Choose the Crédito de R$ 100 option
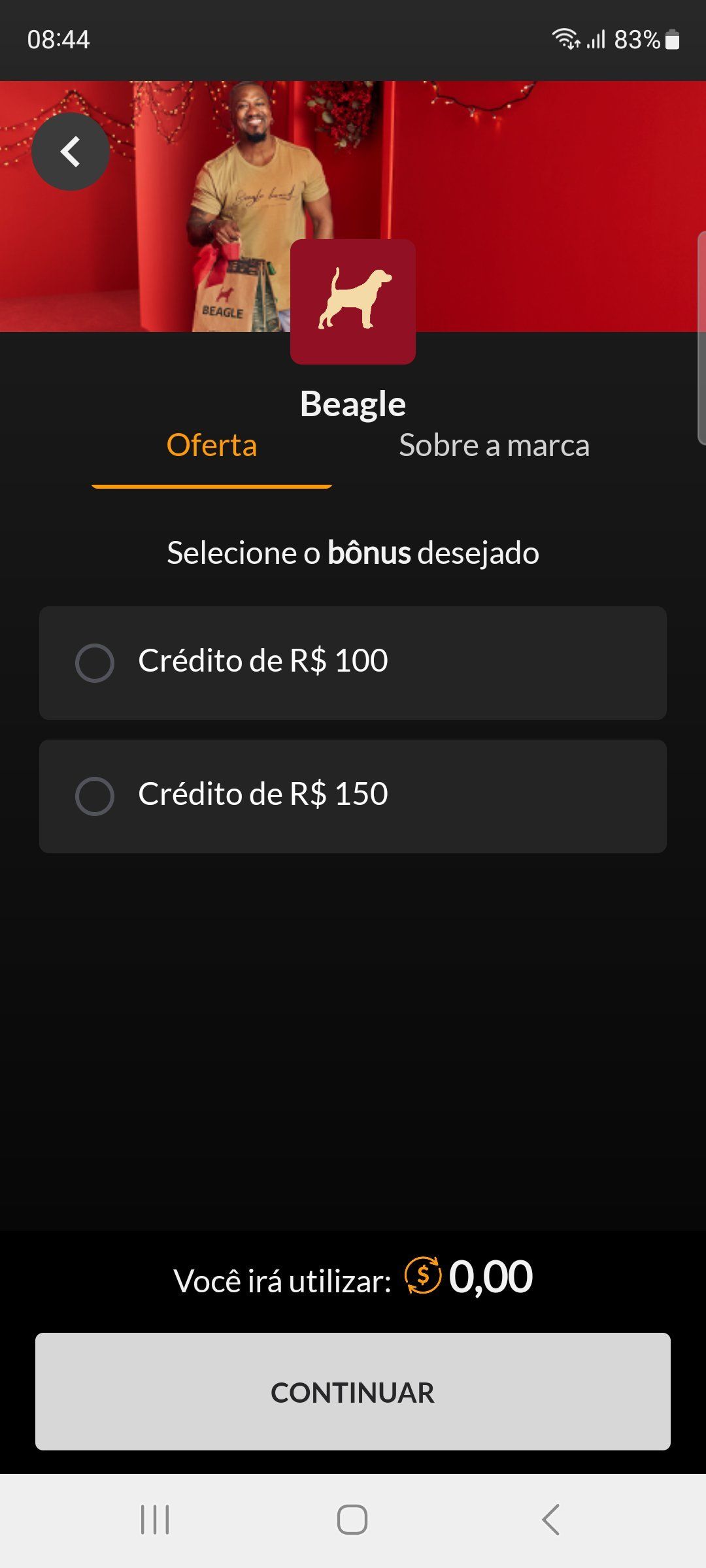Image resolution: width=706 pixels, height=1568 pixels. tap(353, 662)
